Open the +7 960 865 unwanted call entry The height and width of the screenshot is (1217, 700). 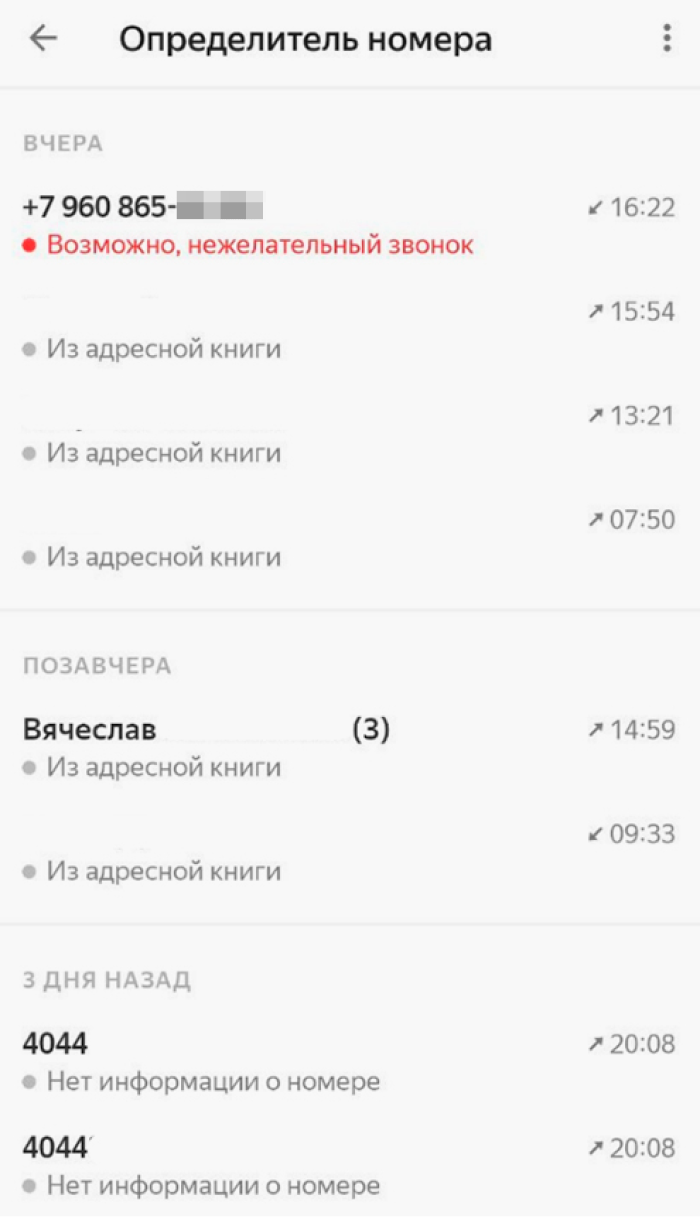coord(300,225)
